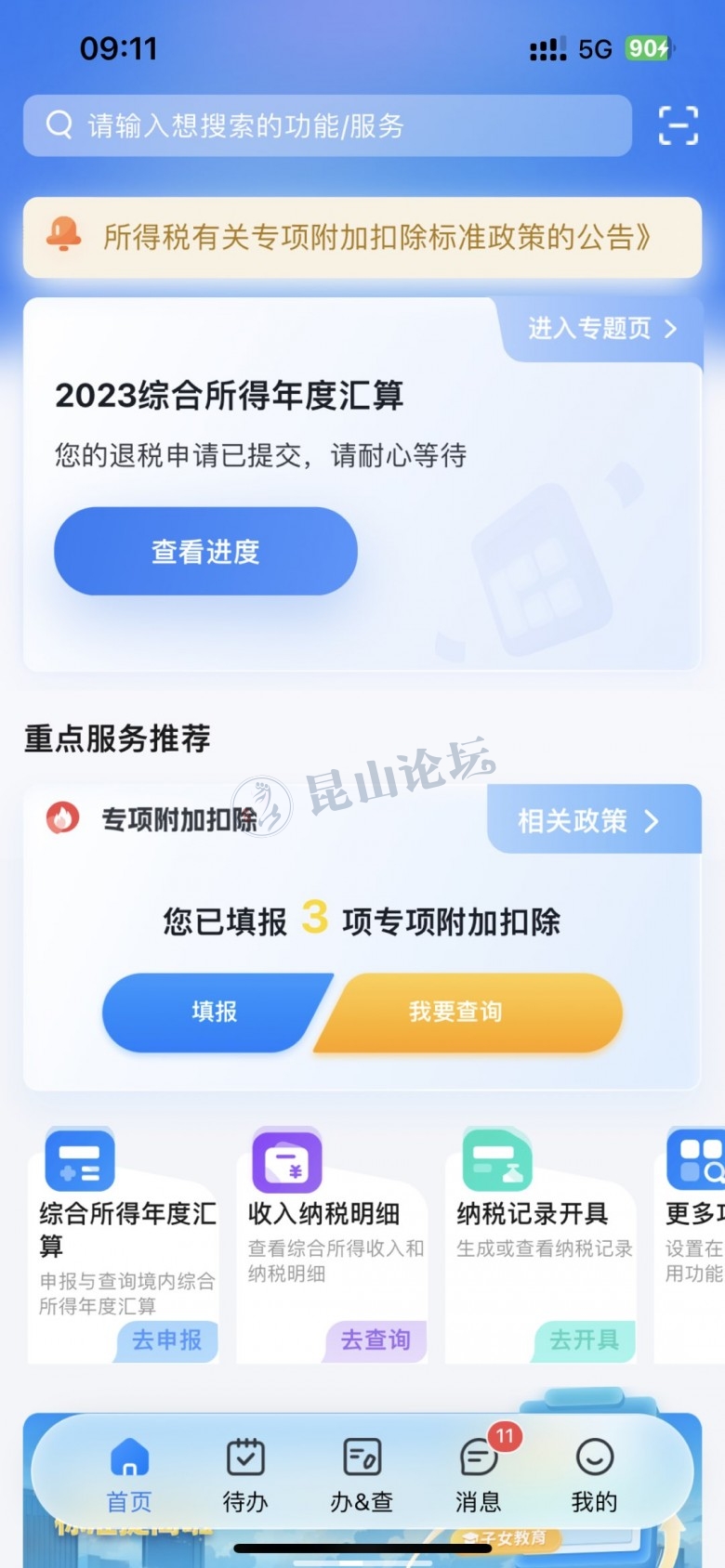Open the 消息 messages tab

point(479,1476)
